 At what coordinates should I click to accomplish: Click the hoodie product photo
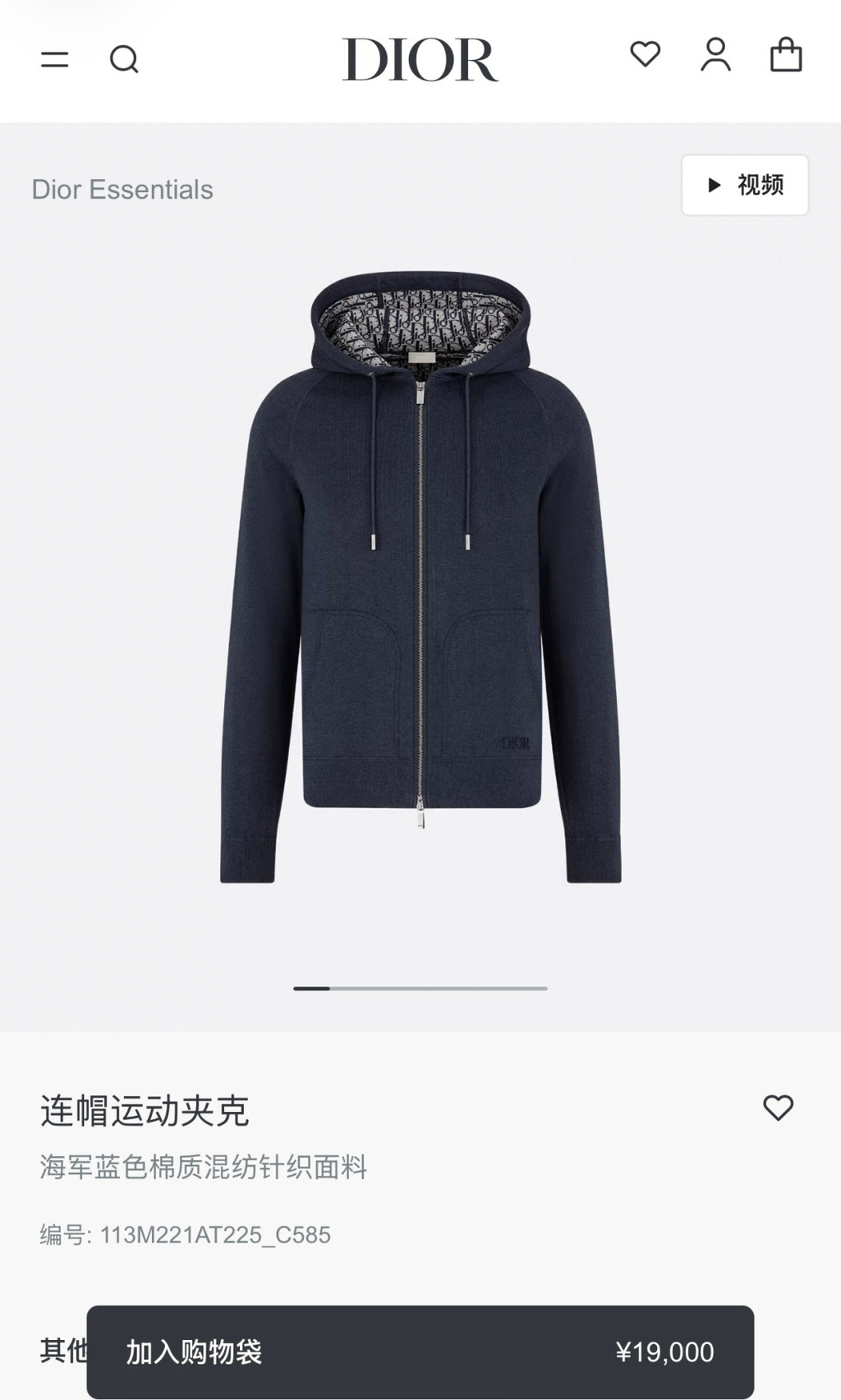[420, 575]
